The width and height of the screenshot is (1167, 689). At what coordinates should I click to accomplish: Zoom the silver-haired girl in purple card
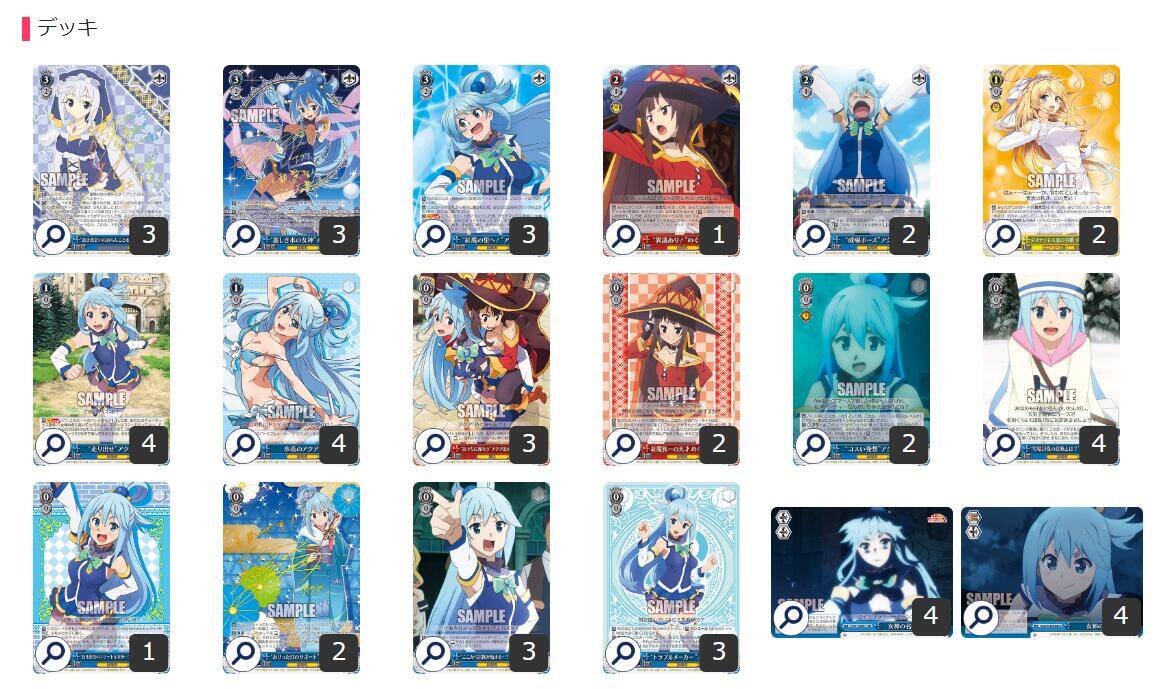[x=53, y=237]
